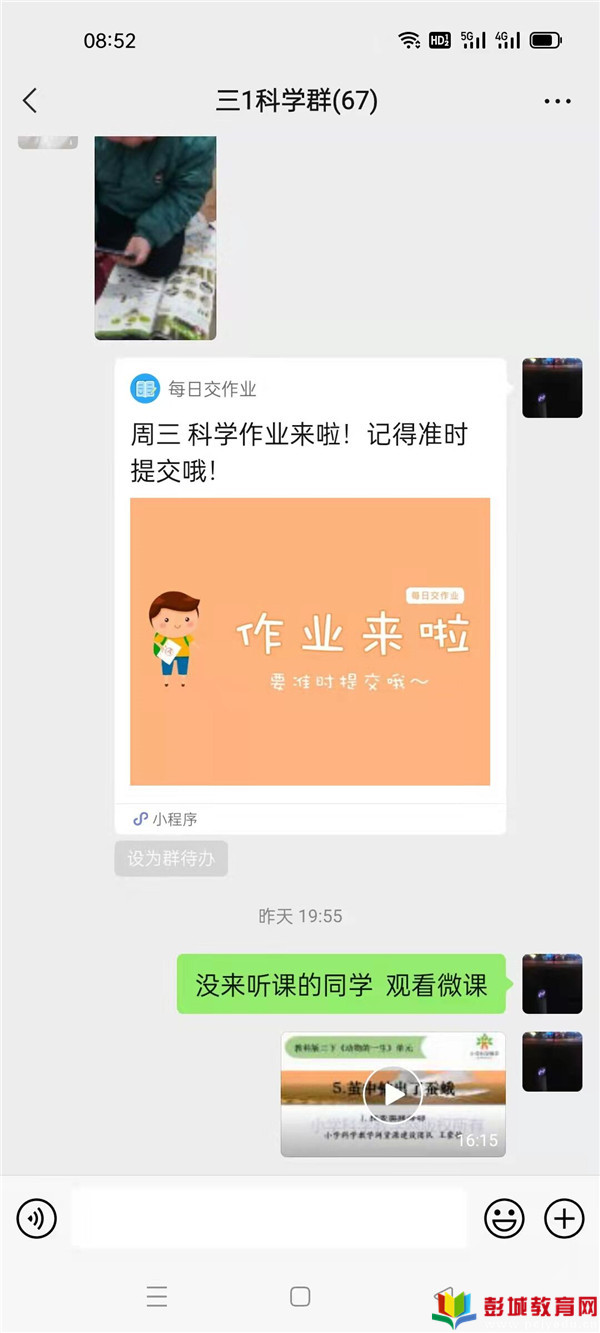Go back from 三1科学群 chat
The height and width of the screenshot is (1333, 600).
(30, 101)
